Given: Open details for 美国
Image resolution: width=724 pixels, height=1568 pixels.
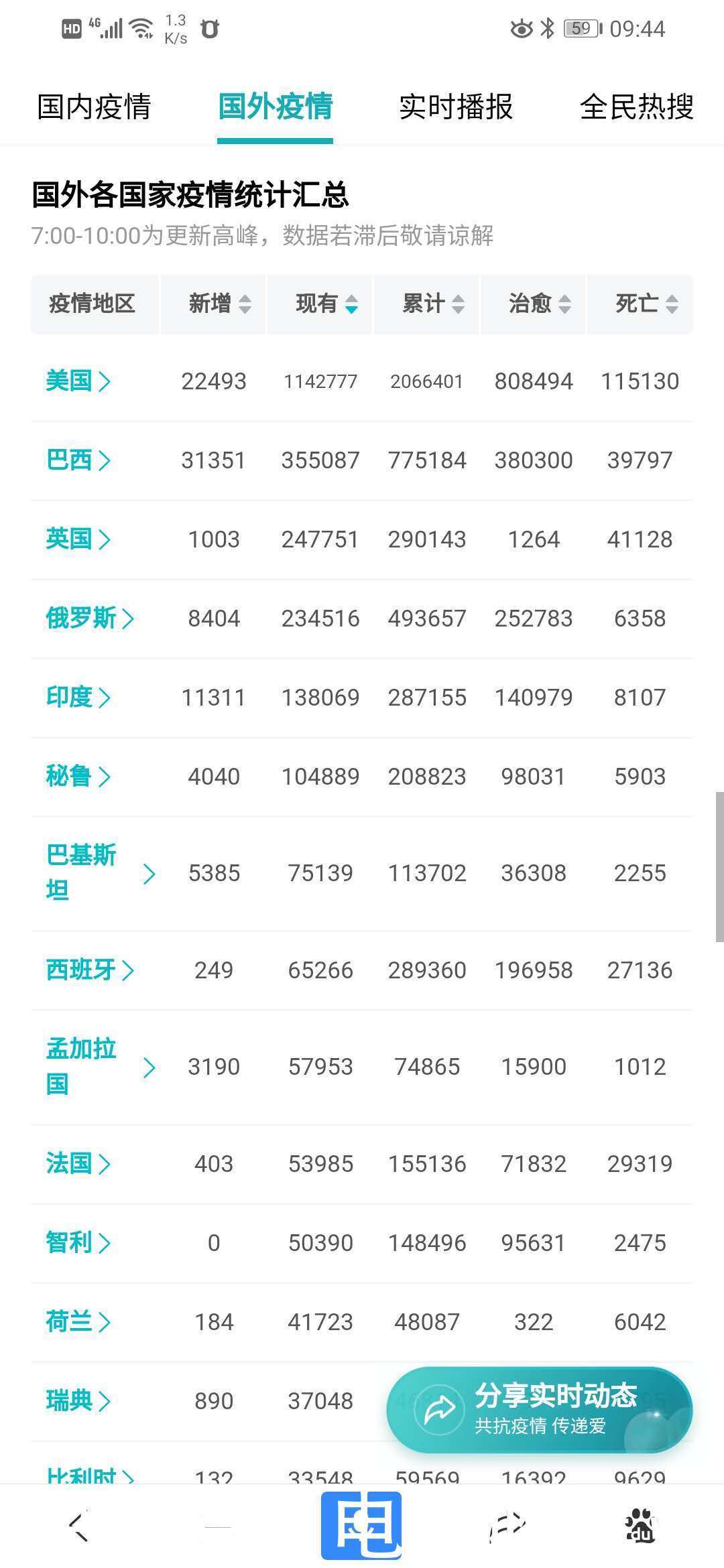Looking at the screenshot, I should click(x=78, y=381).
